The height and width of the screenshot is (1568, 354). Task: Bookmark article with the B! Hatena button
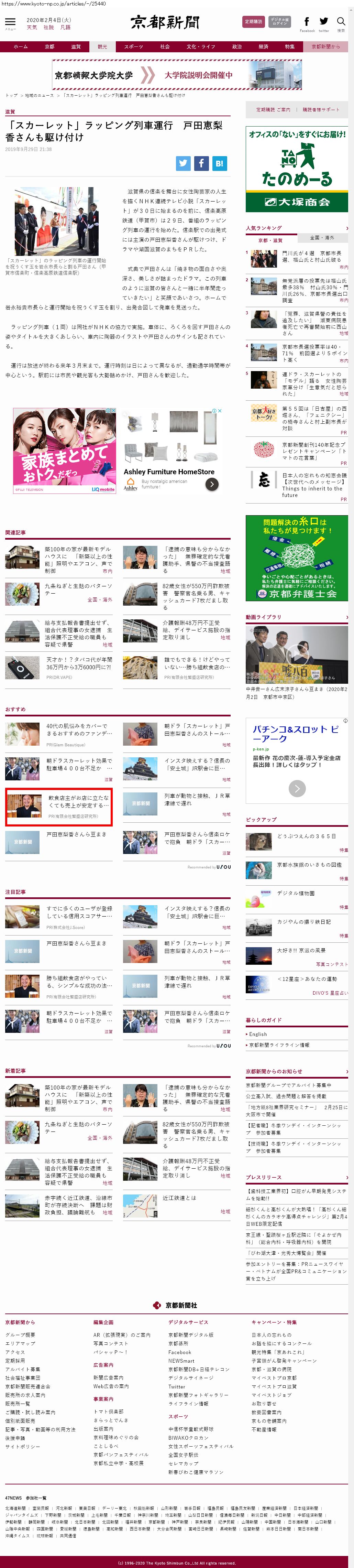pos(219,163)
